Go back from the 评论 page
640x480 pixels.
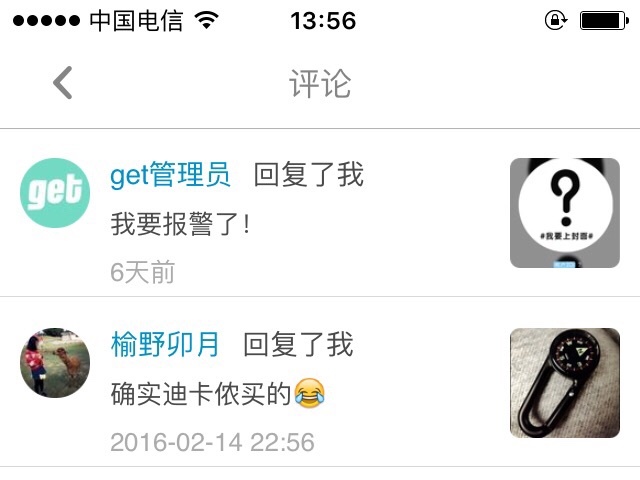[x=63, y=83]
